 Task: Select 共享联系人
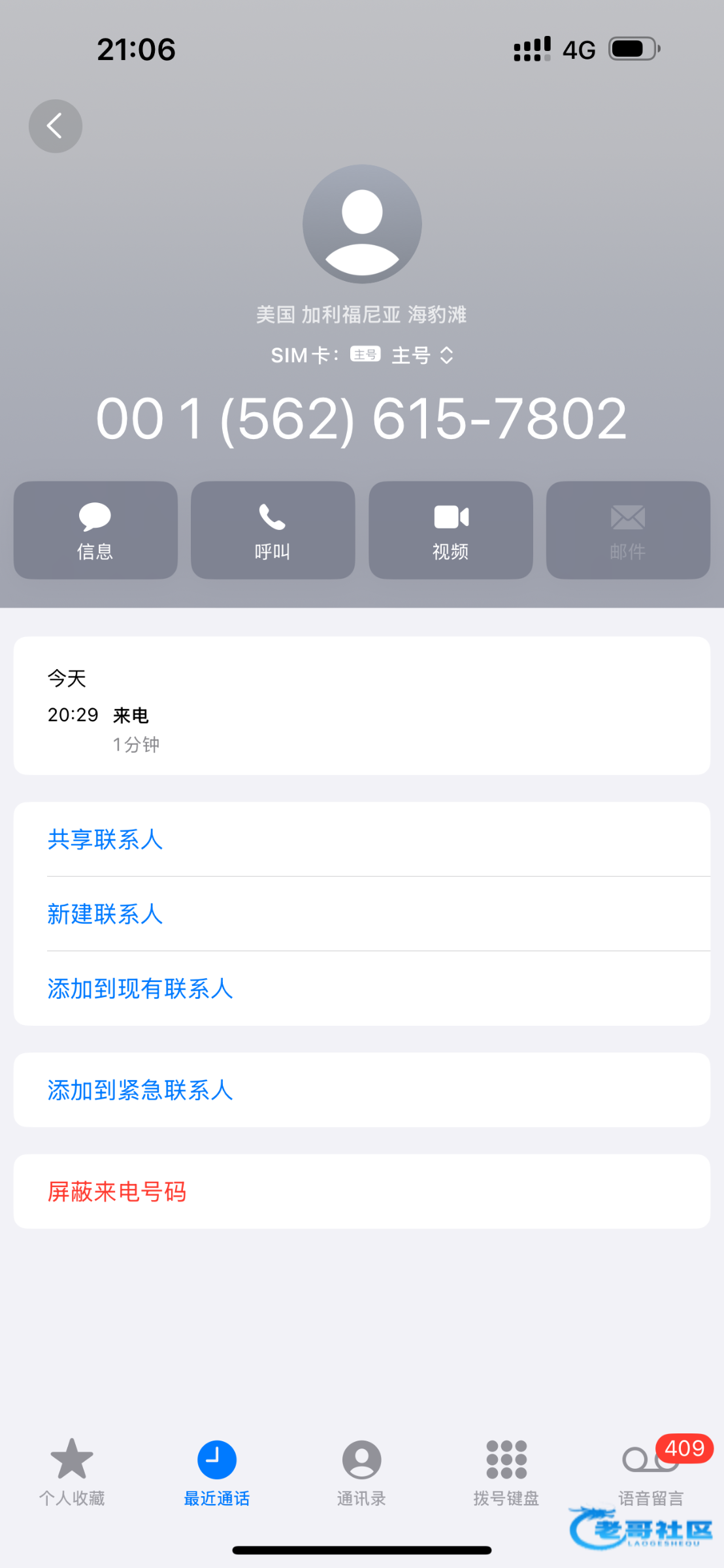362,840
